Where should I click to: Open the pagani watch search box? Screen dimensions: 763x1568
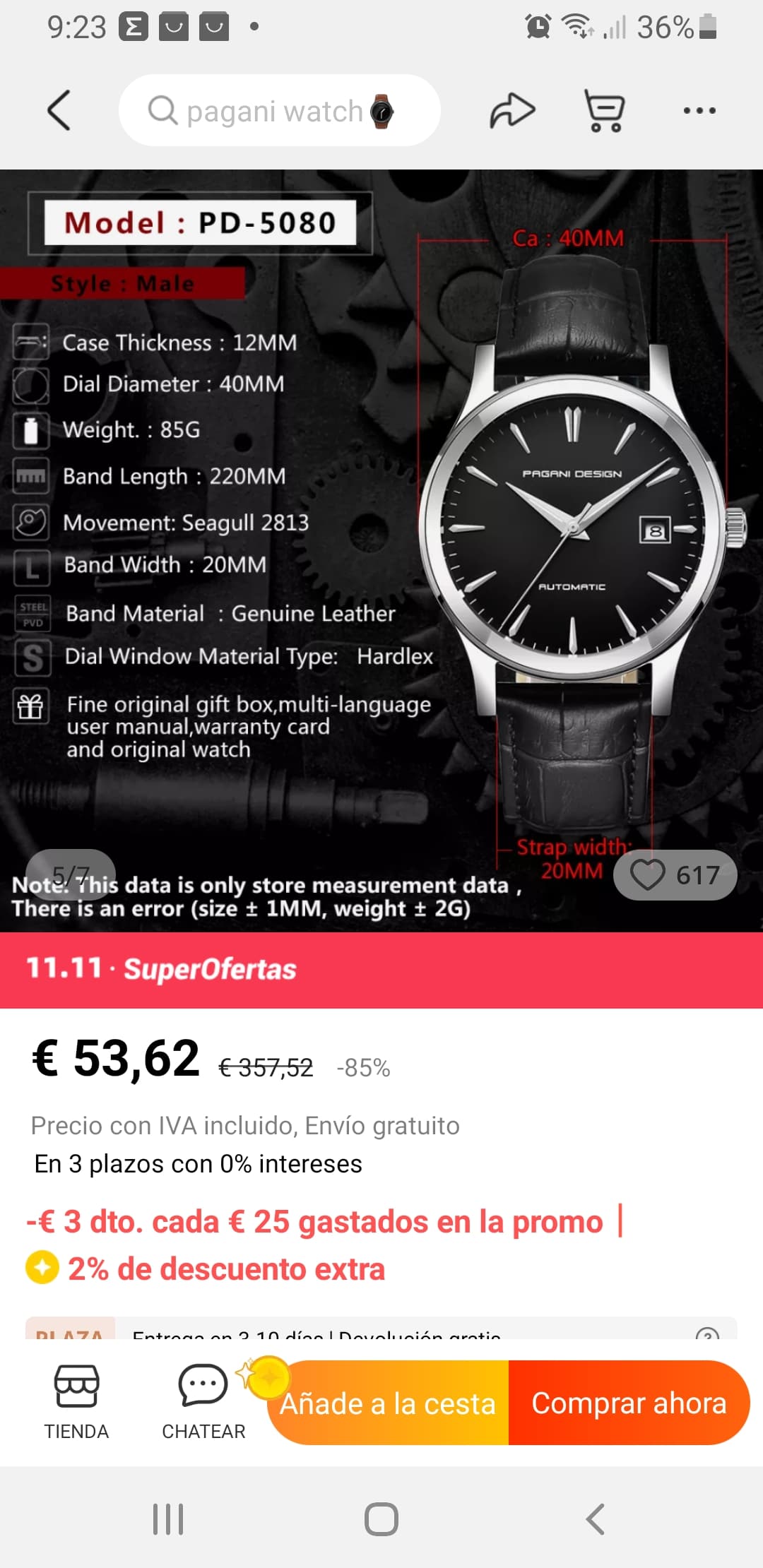point(280,110)
